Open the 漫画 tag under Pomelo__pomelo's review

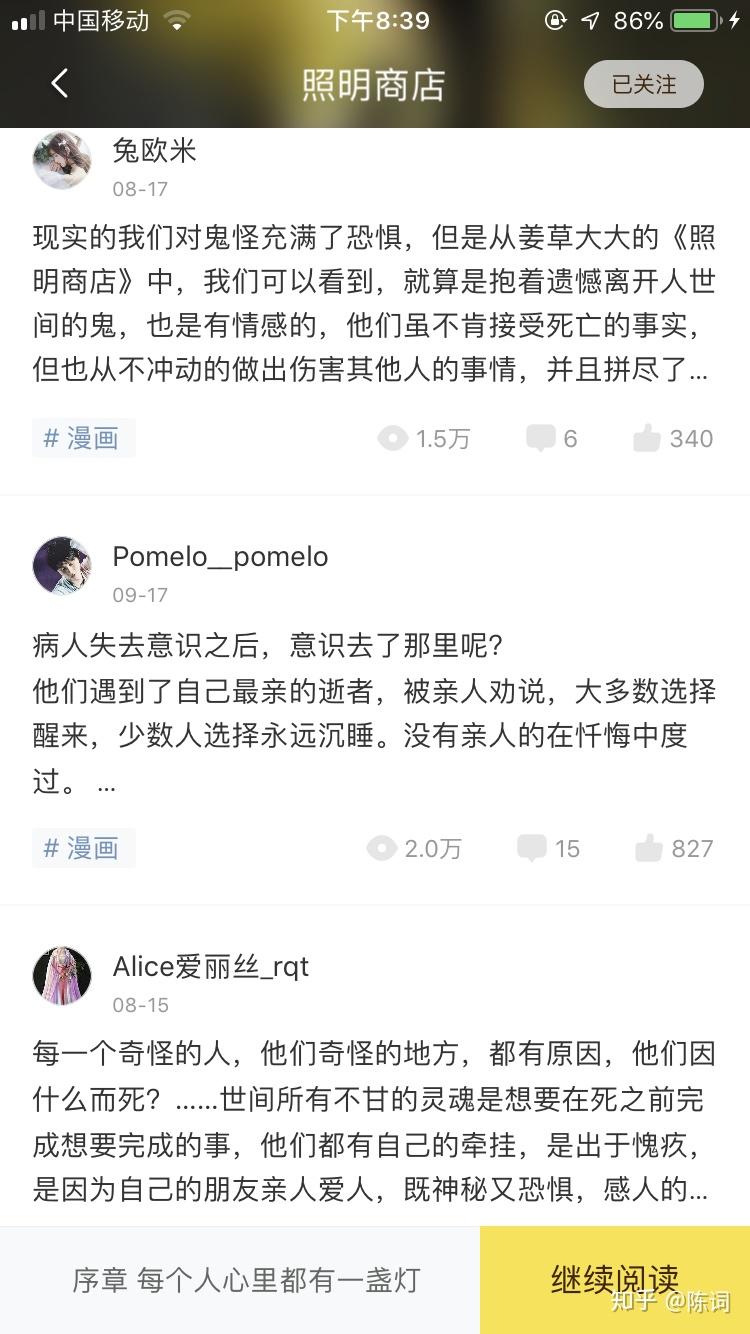point(83,848)
